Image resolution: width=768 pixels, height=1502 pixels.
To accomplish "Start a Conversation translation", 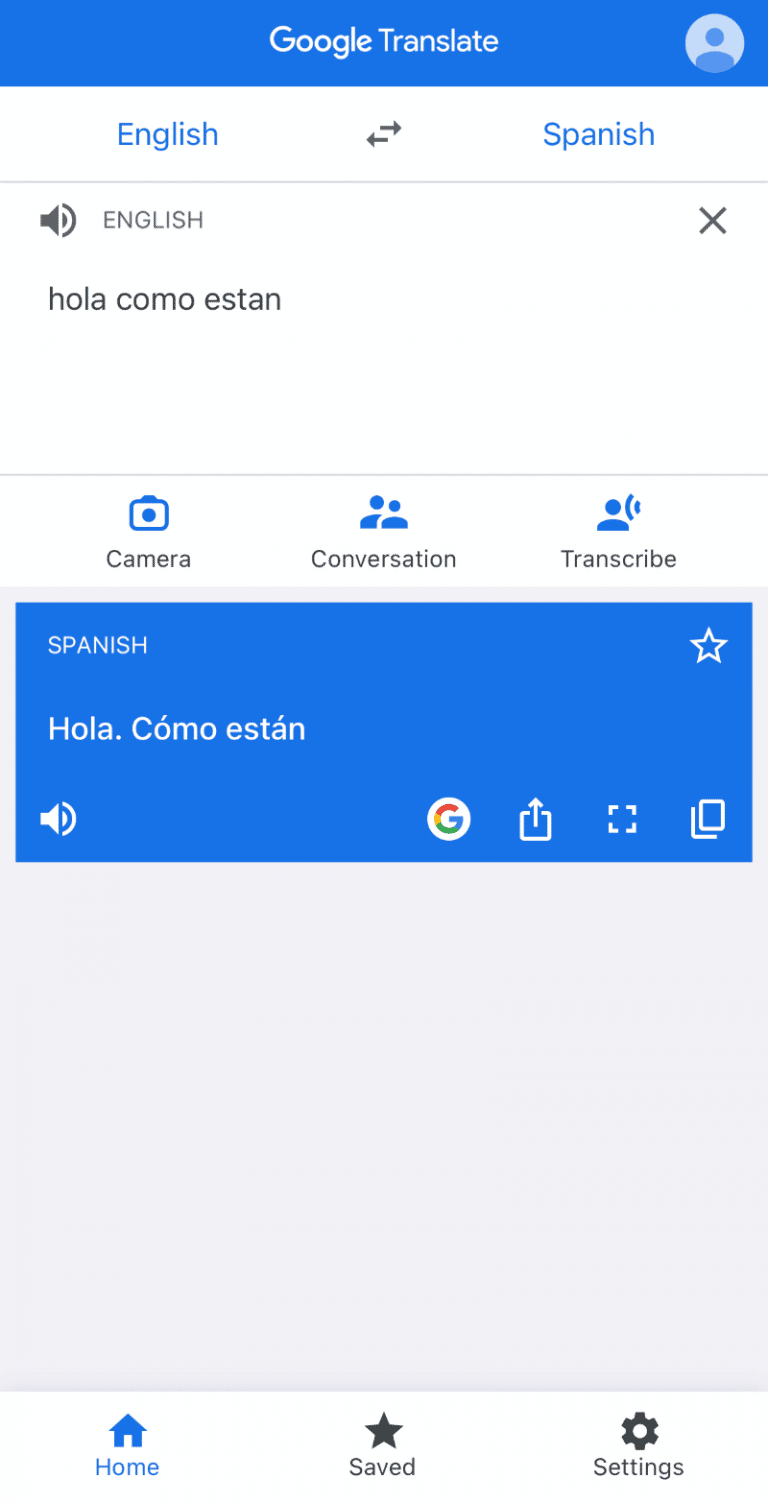I will (384, 530).
